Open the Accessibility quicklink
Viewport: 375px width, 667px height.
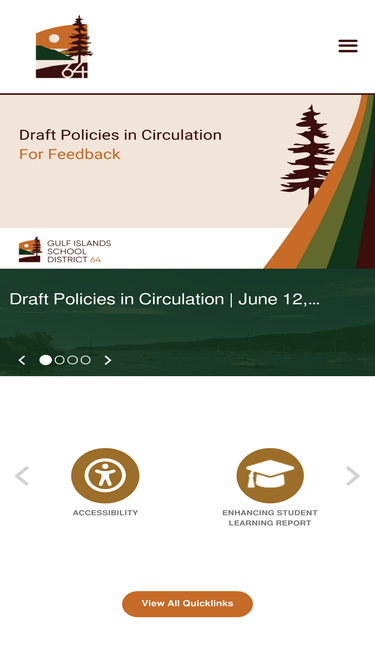tap(105, 482)
